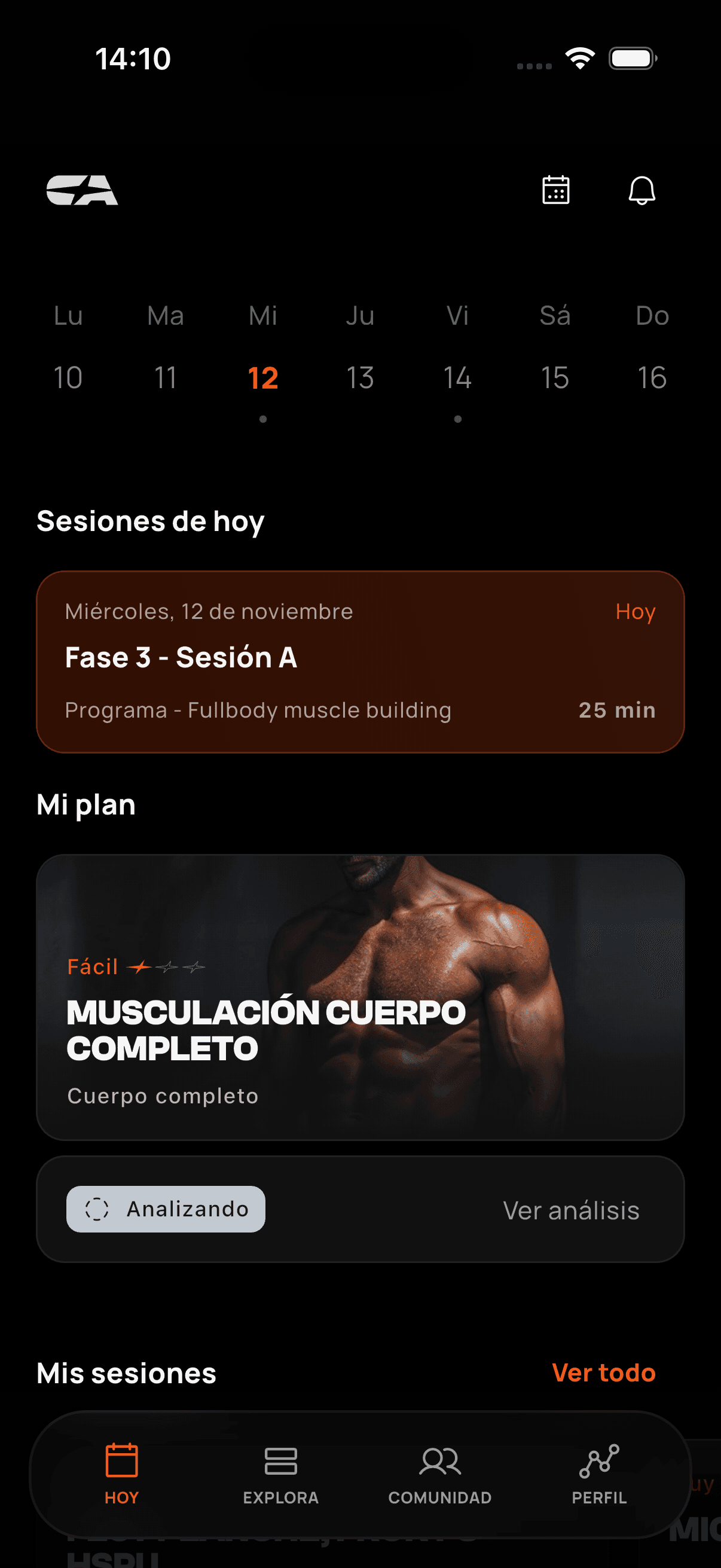
Task: Select day 14 with the session dot
Action: (x=458, y=377)
